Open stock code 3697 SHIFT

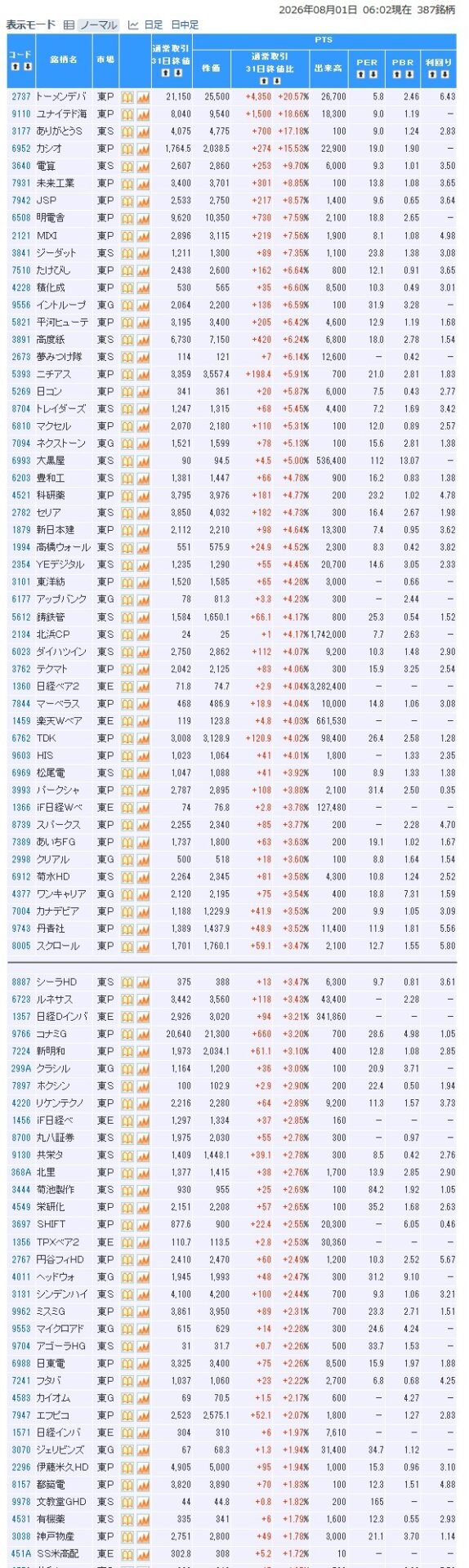point(20,1224)
